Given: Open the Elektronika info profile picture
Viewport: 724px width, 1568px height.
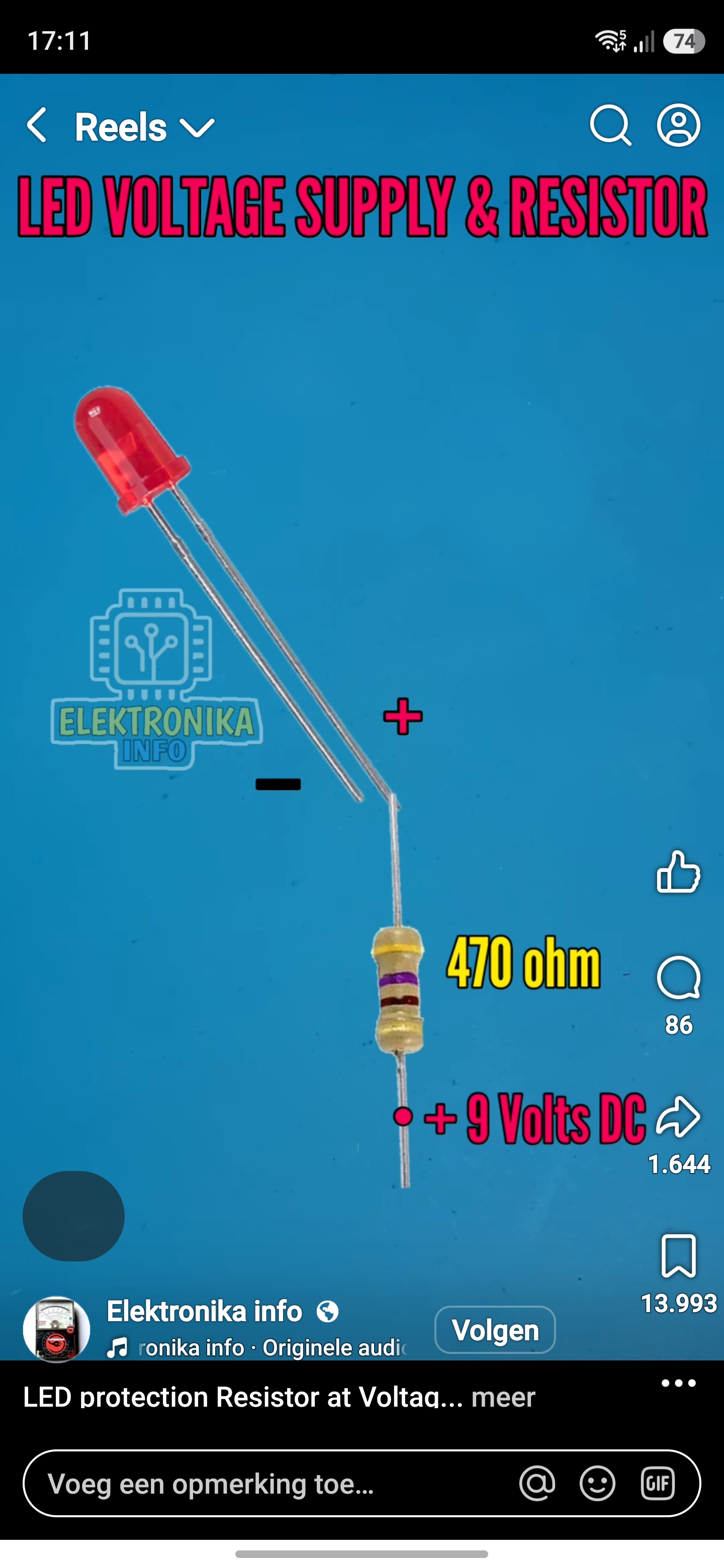Looking at the screenshot, I should (x=57, y=1329).
